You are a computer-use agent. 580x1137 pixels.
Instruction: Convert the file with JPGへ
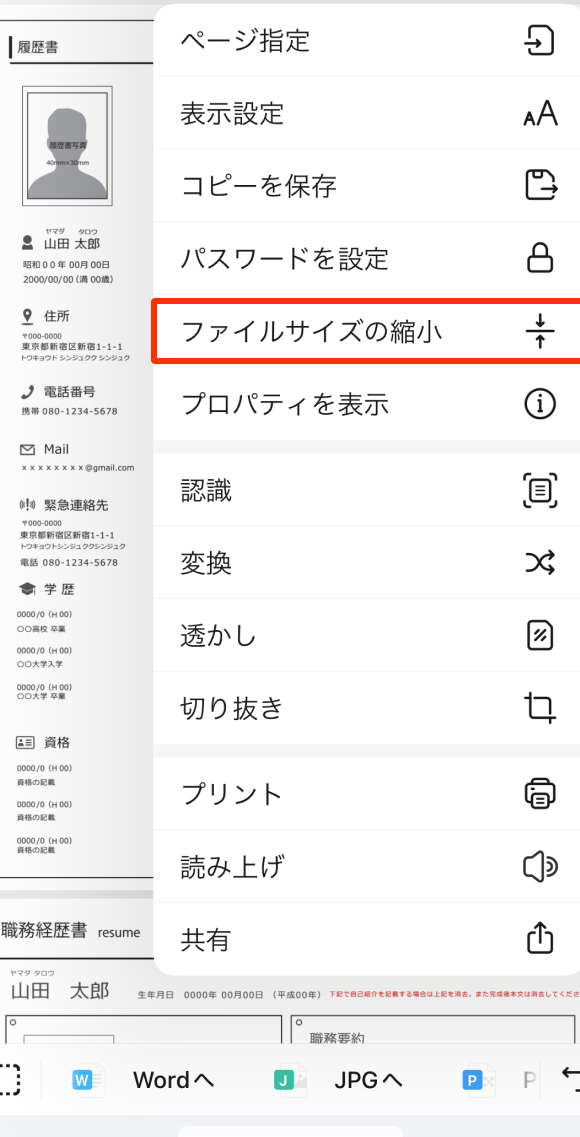(339, 1080)
